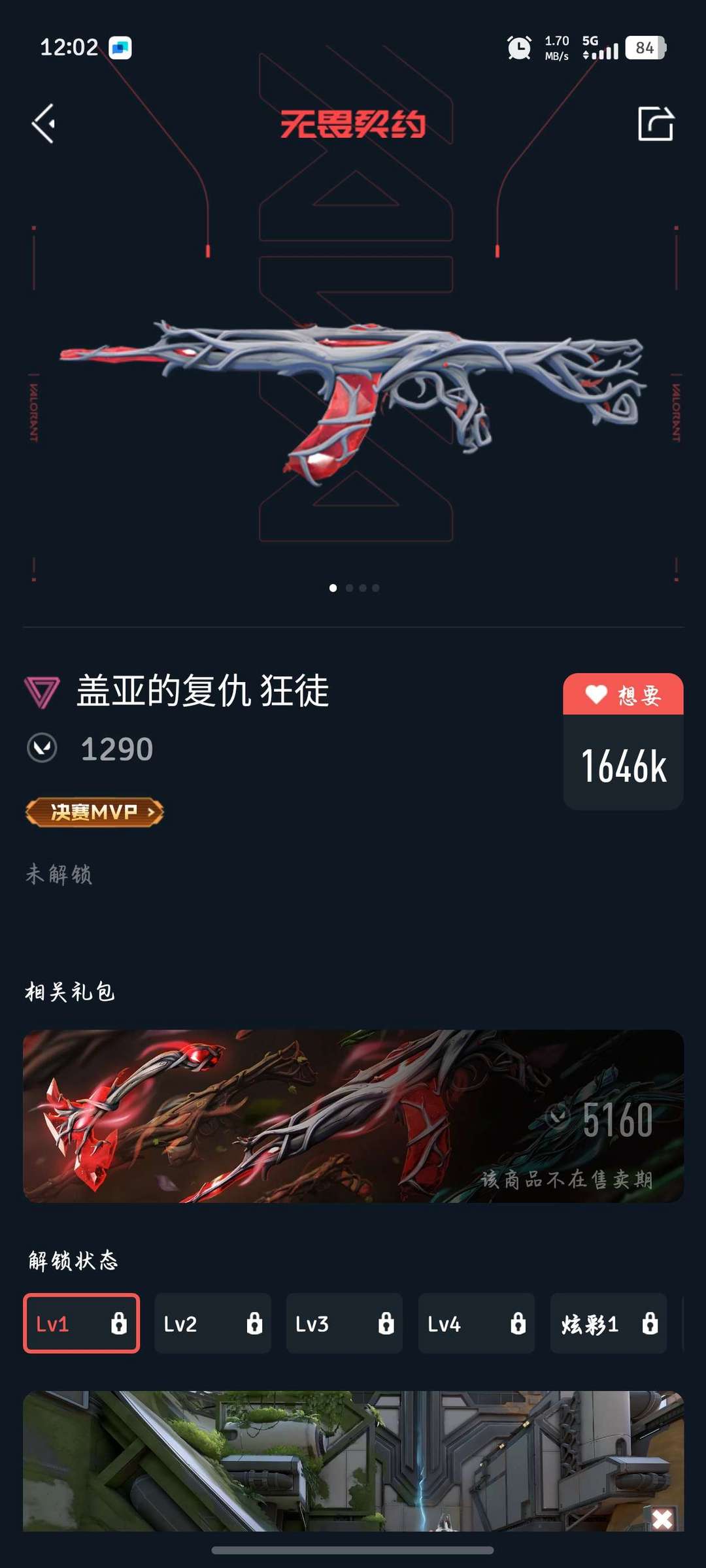The height and width of the screenshot is (1568, 706).
Task: Share this weapon skin page
Action: (x=655, y=123)
